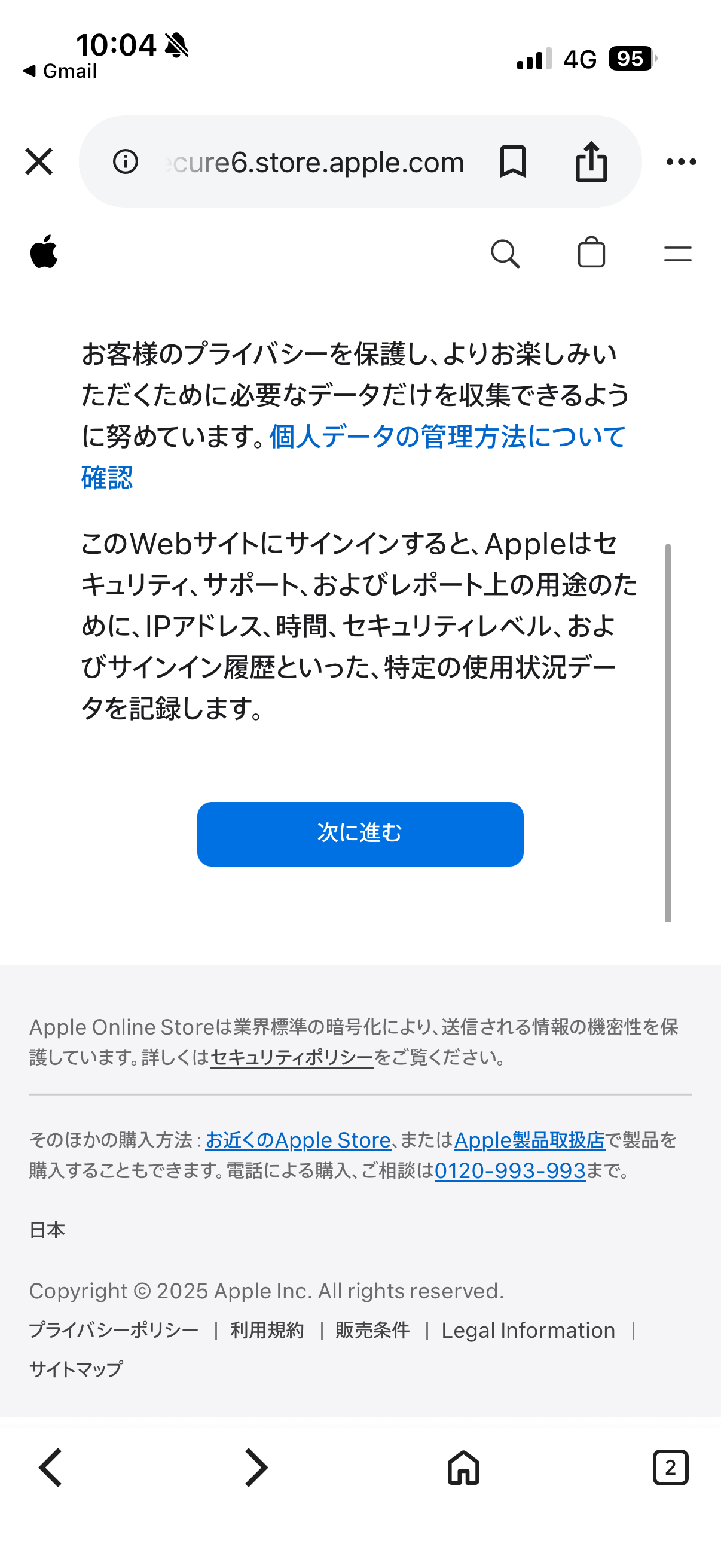The height and width of the screenshot is (1568, 721).
Task: Share this page
Action: pos(591,161)
